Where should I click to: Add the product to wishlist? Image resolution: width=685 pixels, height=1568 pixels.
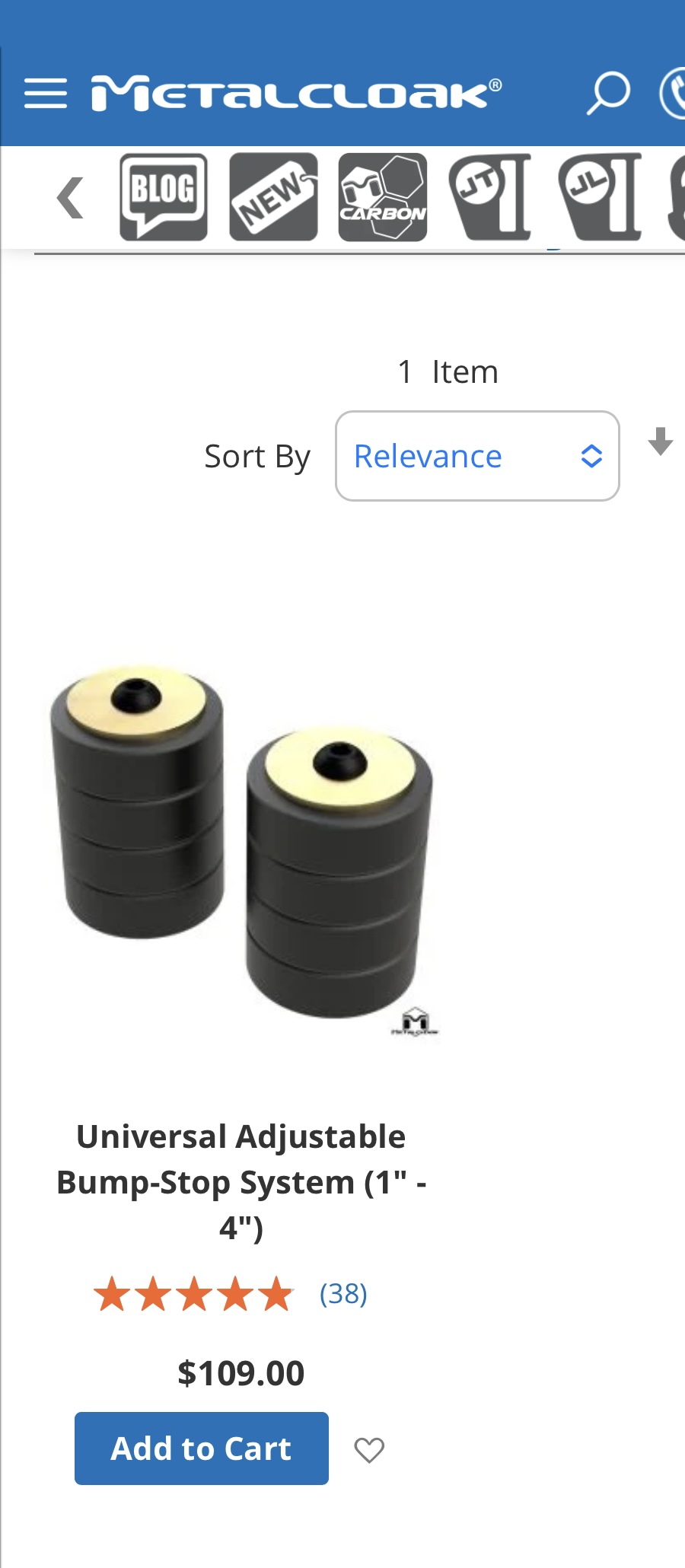coord(369,1449)
